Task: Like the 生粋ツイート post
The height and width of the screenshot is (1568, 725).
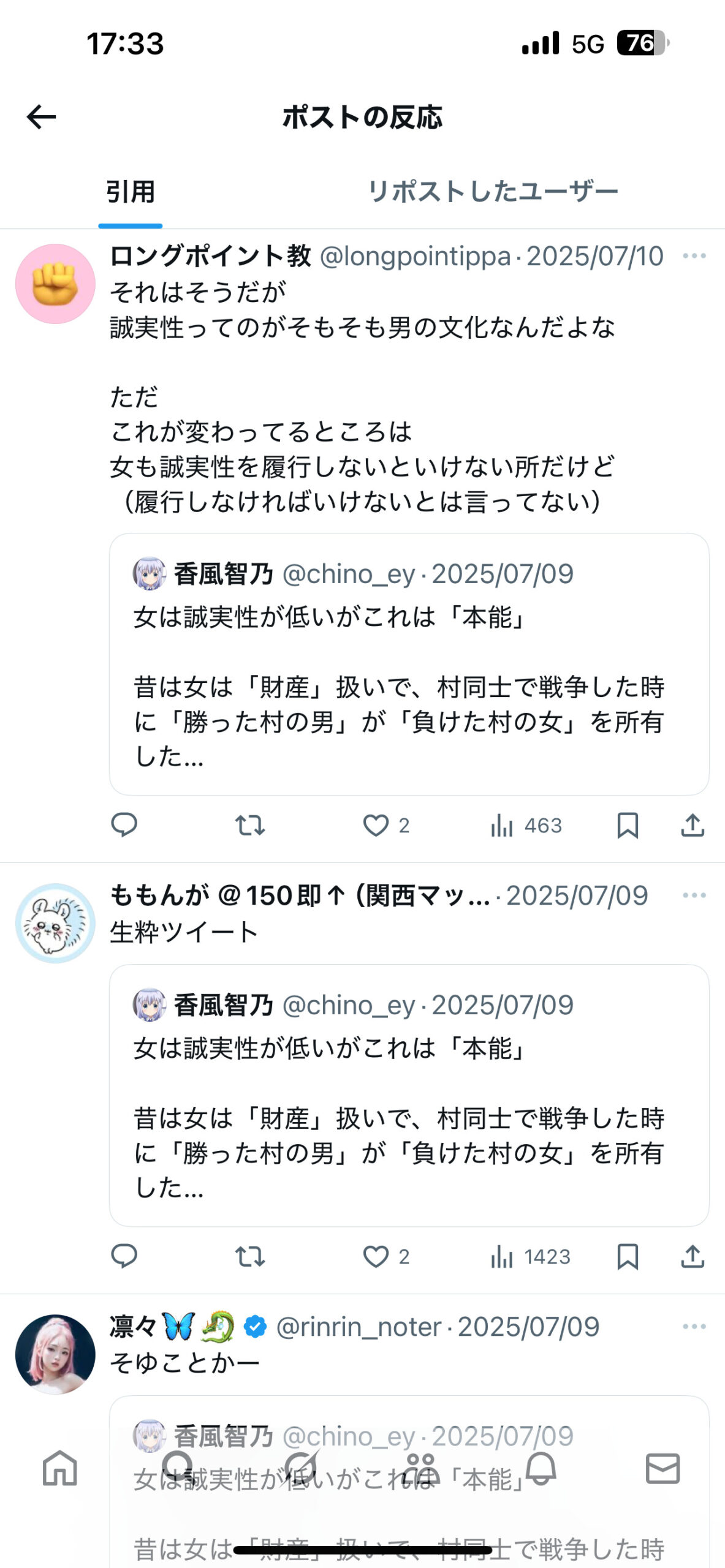Action: pyautogui.click(x=376, y=1256)
